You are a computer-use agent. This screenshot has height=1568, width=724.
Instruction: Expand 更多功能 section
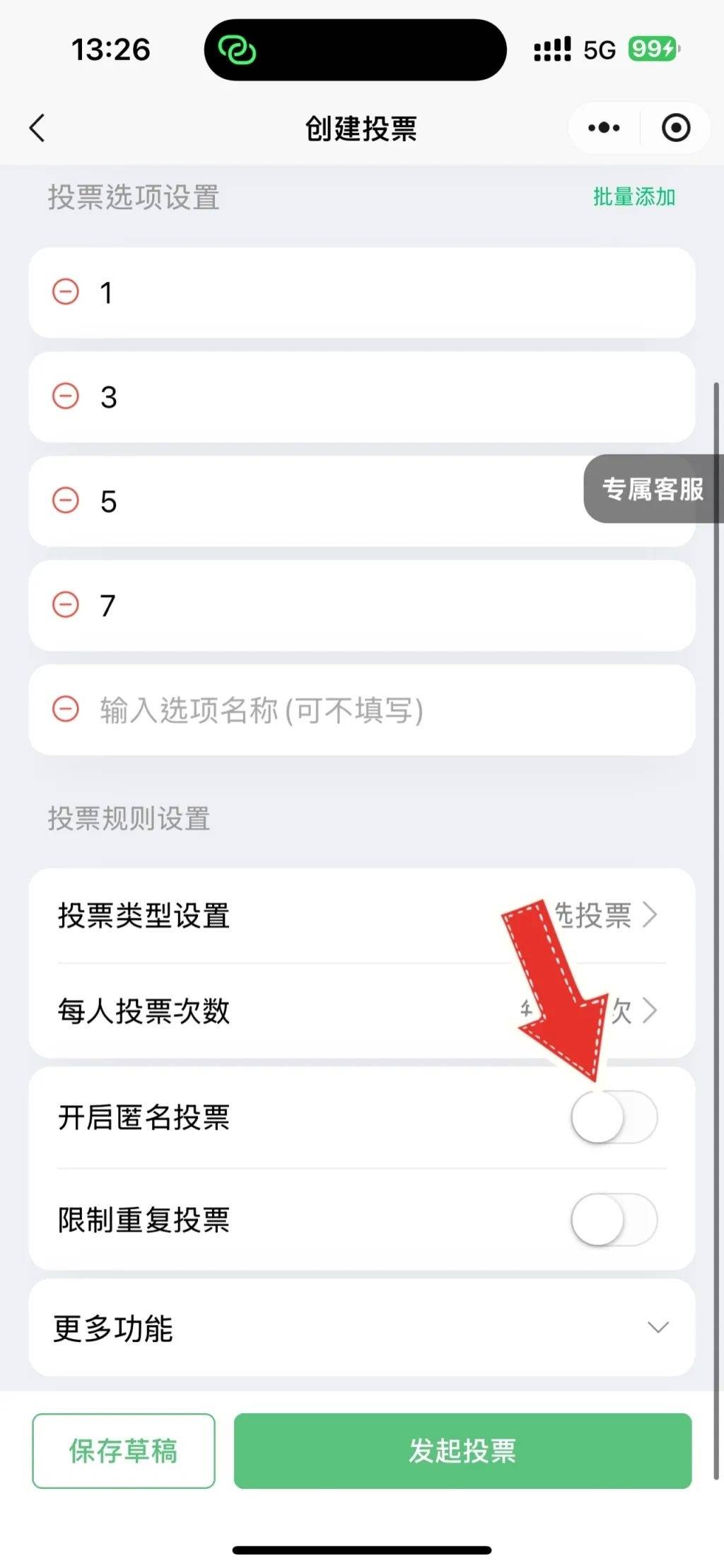362,1328
